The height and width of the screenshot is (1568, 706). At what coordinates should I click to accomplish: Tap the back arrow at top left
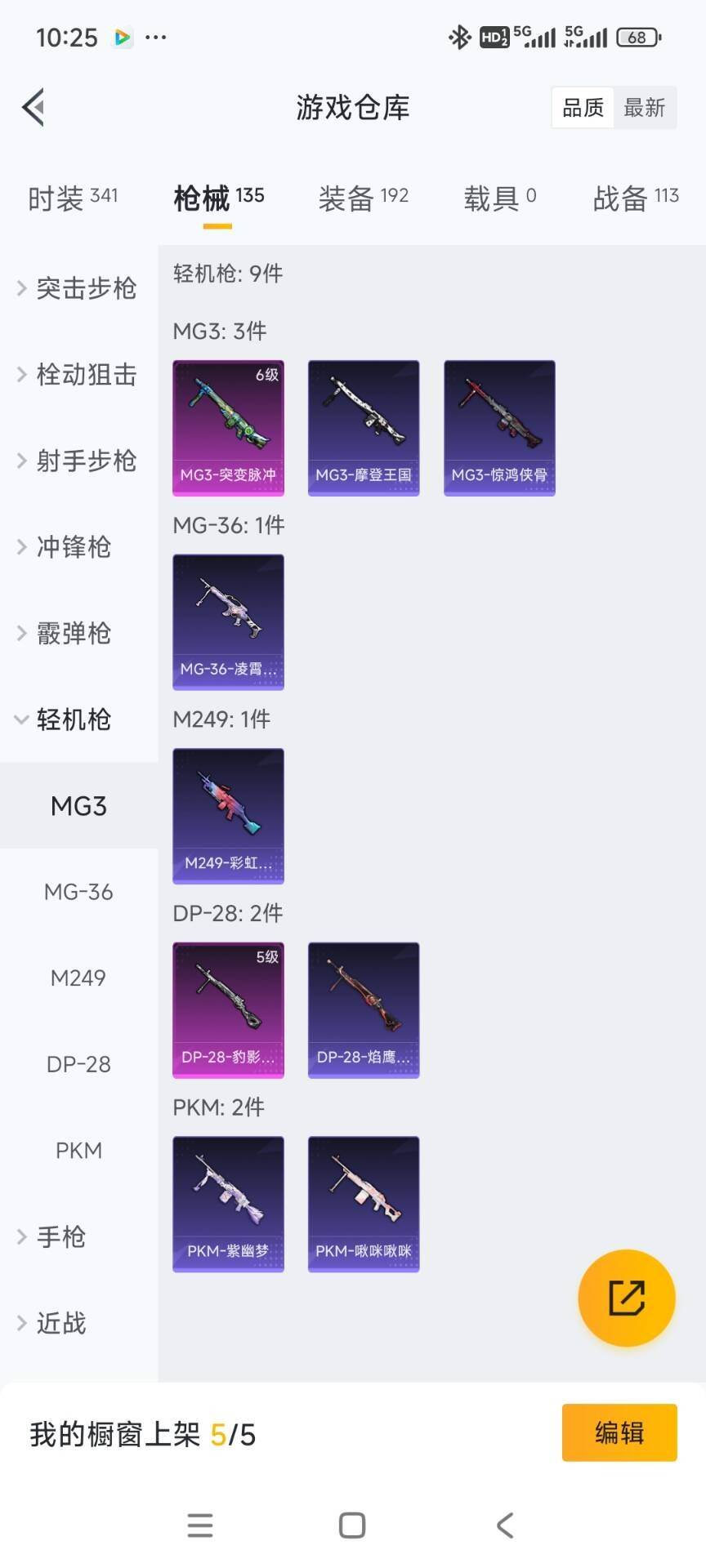33,107
